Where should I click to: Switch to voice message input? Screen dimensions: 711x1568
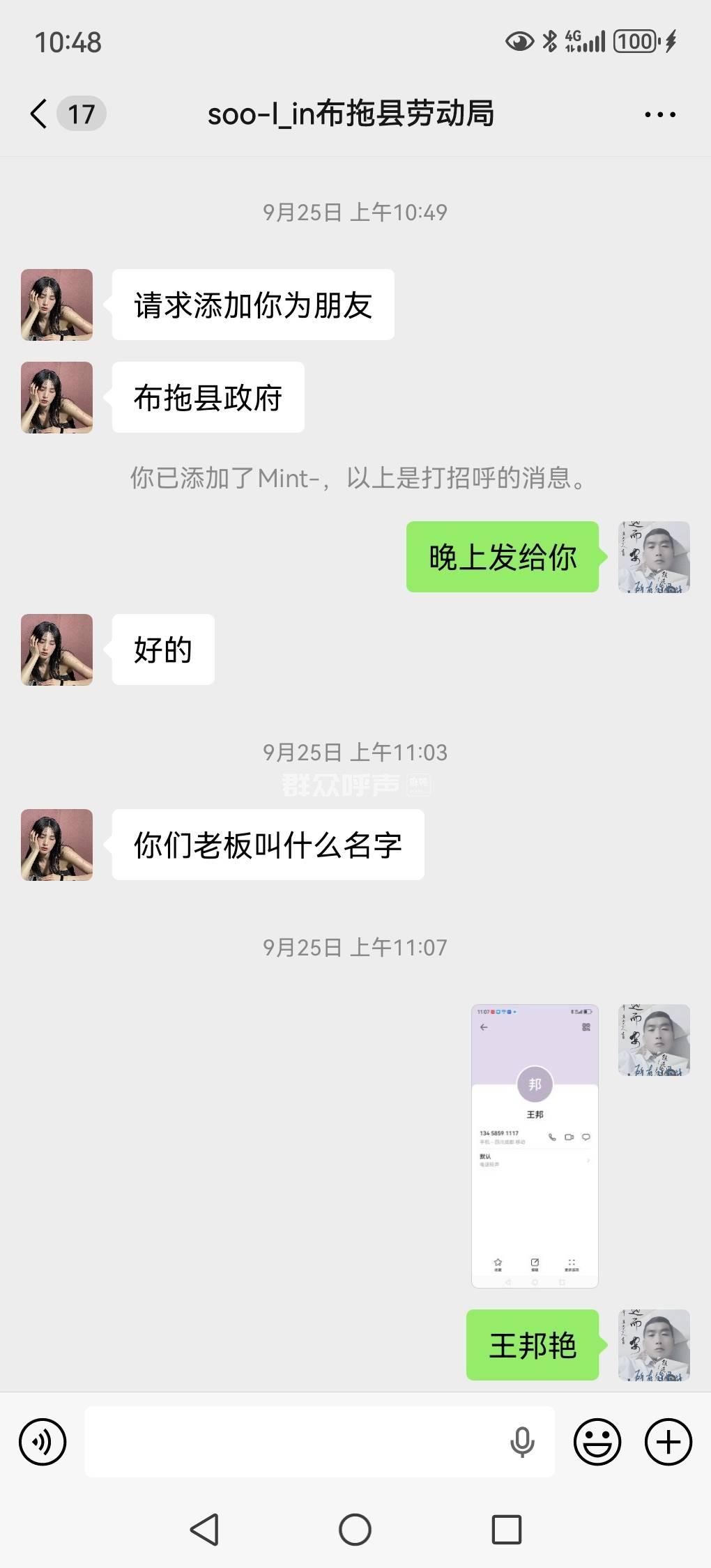(43, 1442)
